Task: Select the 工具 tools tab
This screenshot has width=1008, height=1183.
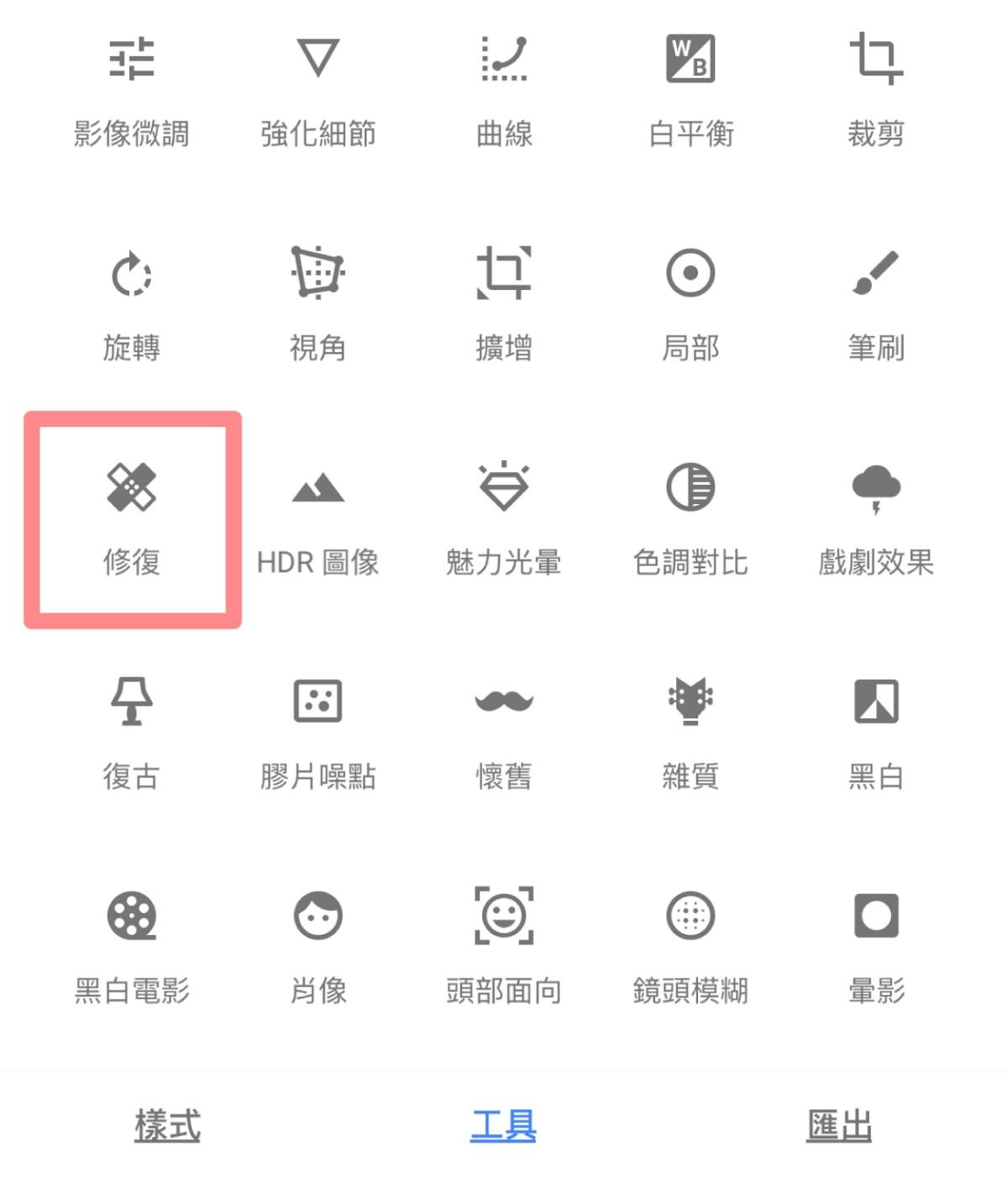Action: (503, 1125)
